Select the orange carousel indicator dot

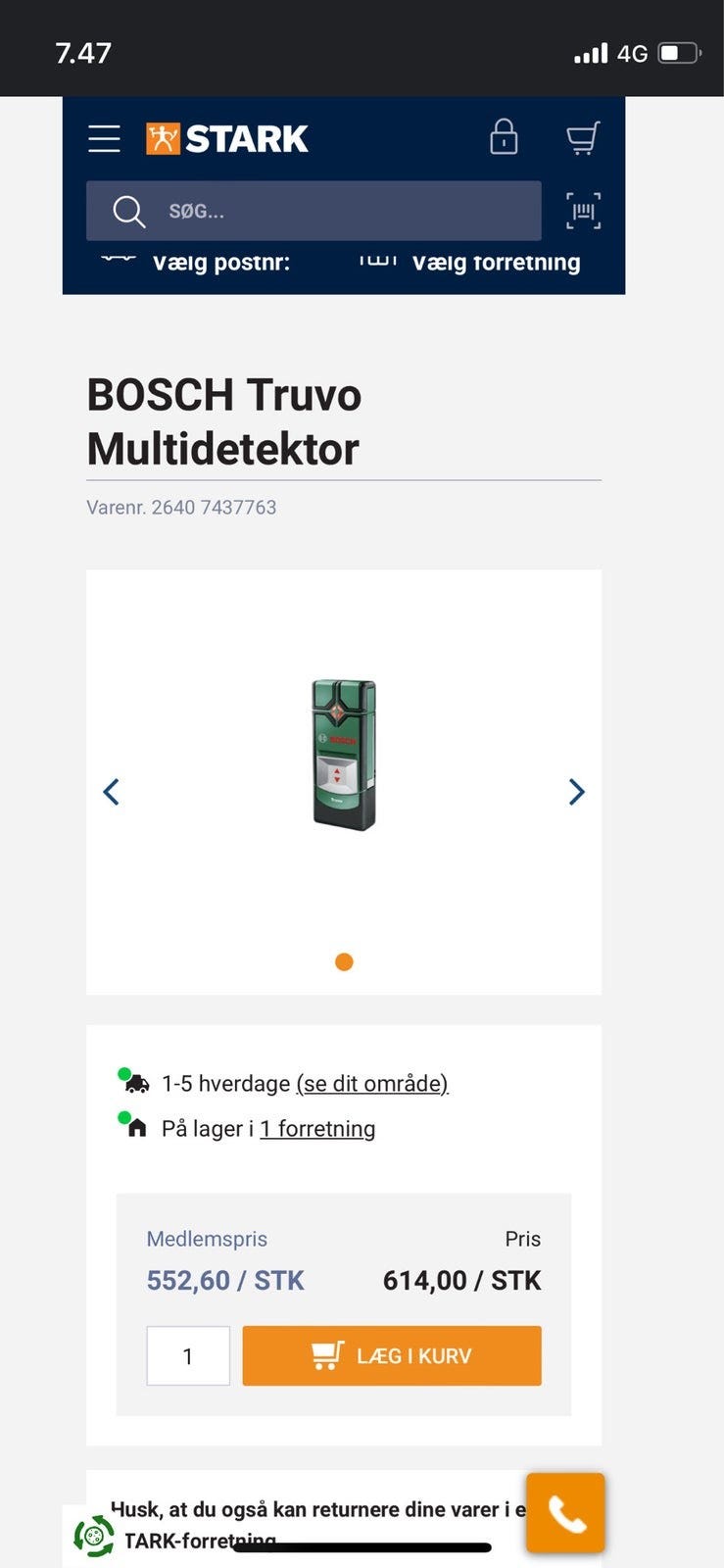point(344,961)
